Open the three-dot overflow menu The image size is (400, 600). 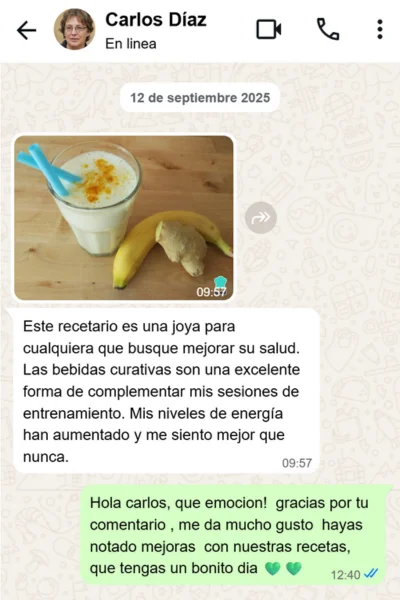click(x=380, y=29)
